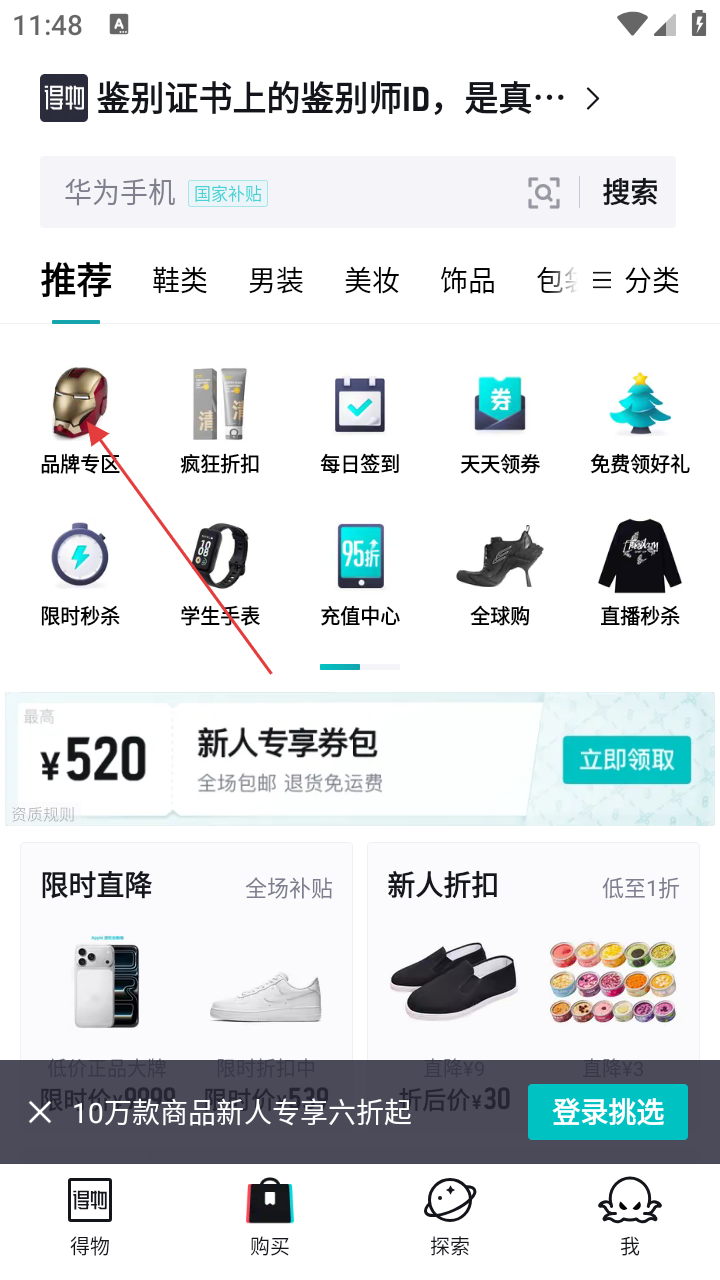Open 每日签到 check-in

click(x=360, y=420)
